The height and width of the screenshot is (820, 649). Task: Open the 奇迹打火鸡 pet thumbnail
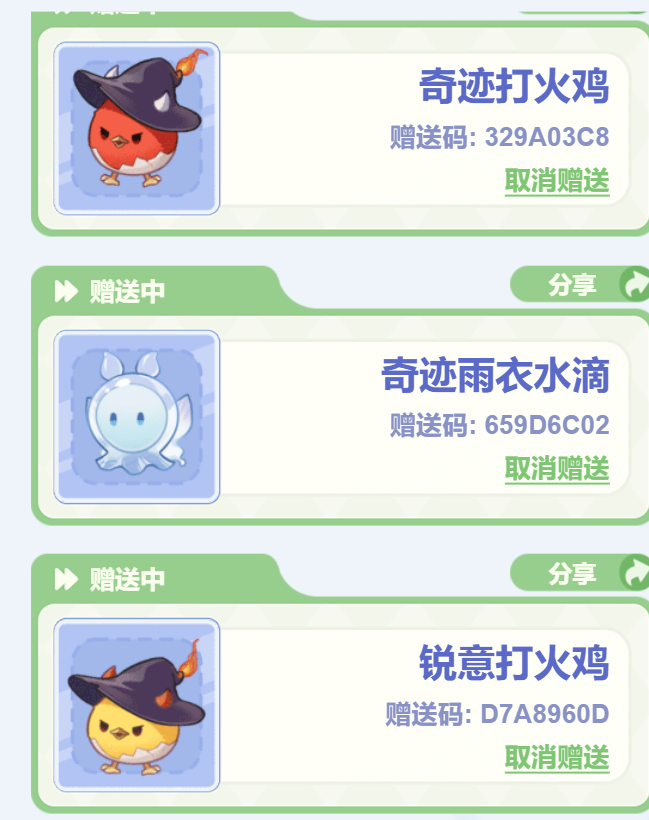(136, 127)
